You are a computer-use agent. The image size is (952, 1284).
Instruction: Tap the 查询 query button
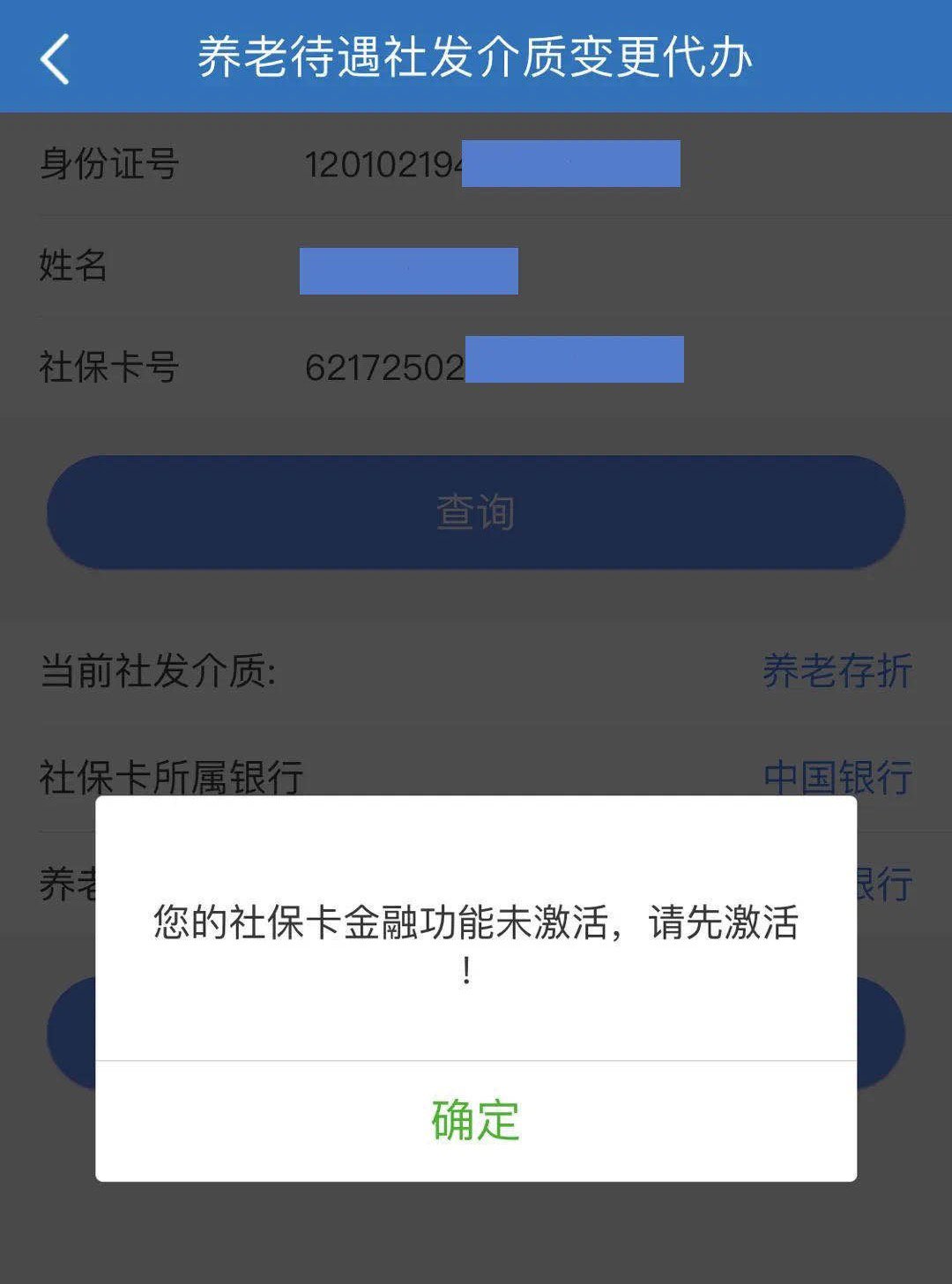click(475, 512)
